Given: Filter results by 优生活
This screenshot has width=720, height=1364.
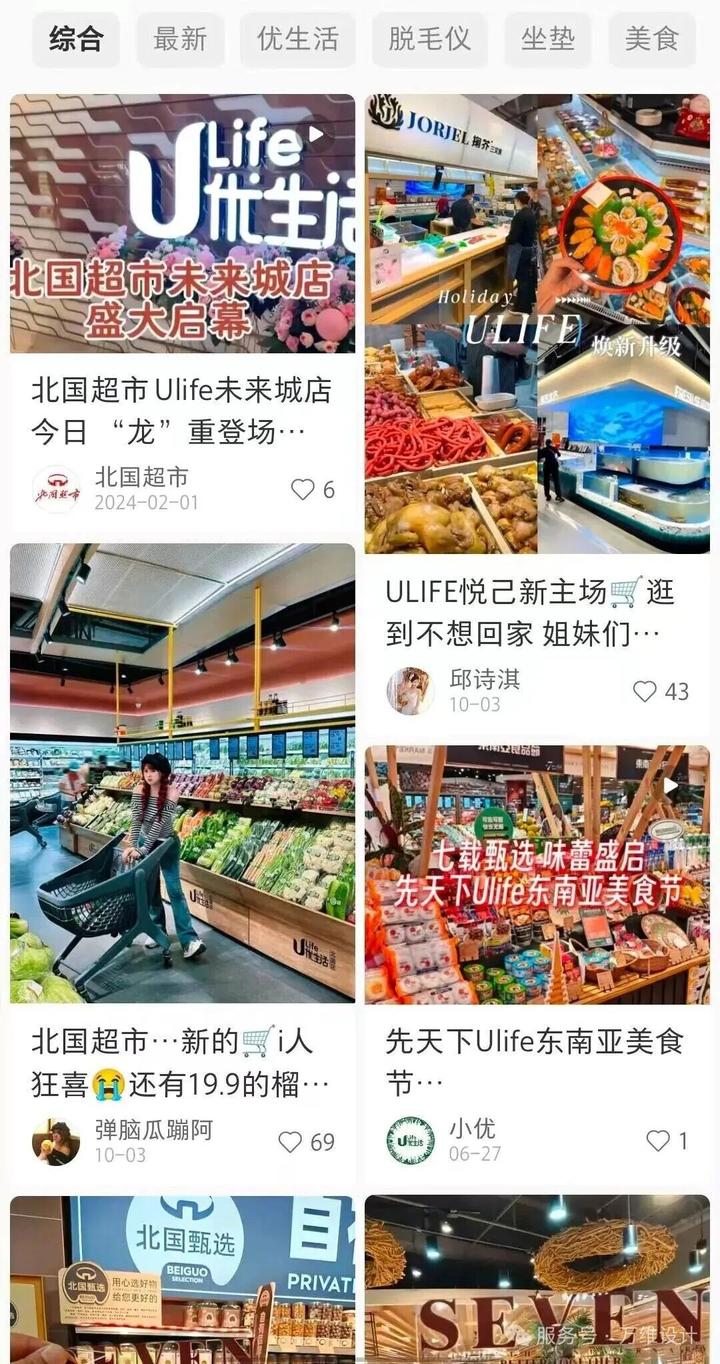Looking at the screenshot, I should tap(298, 40).
